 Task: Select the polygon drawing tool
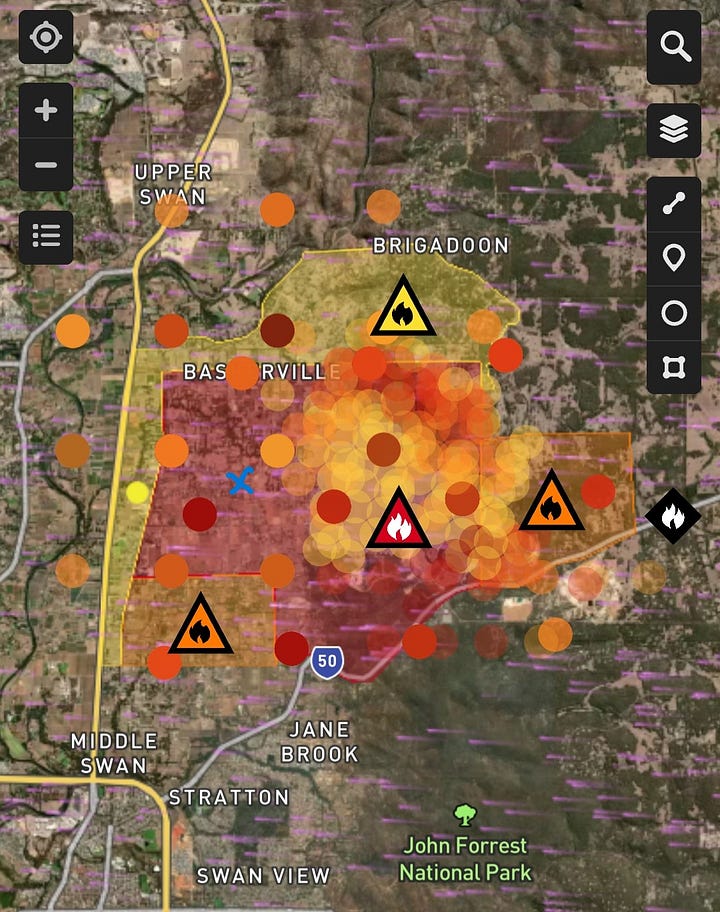674,368
